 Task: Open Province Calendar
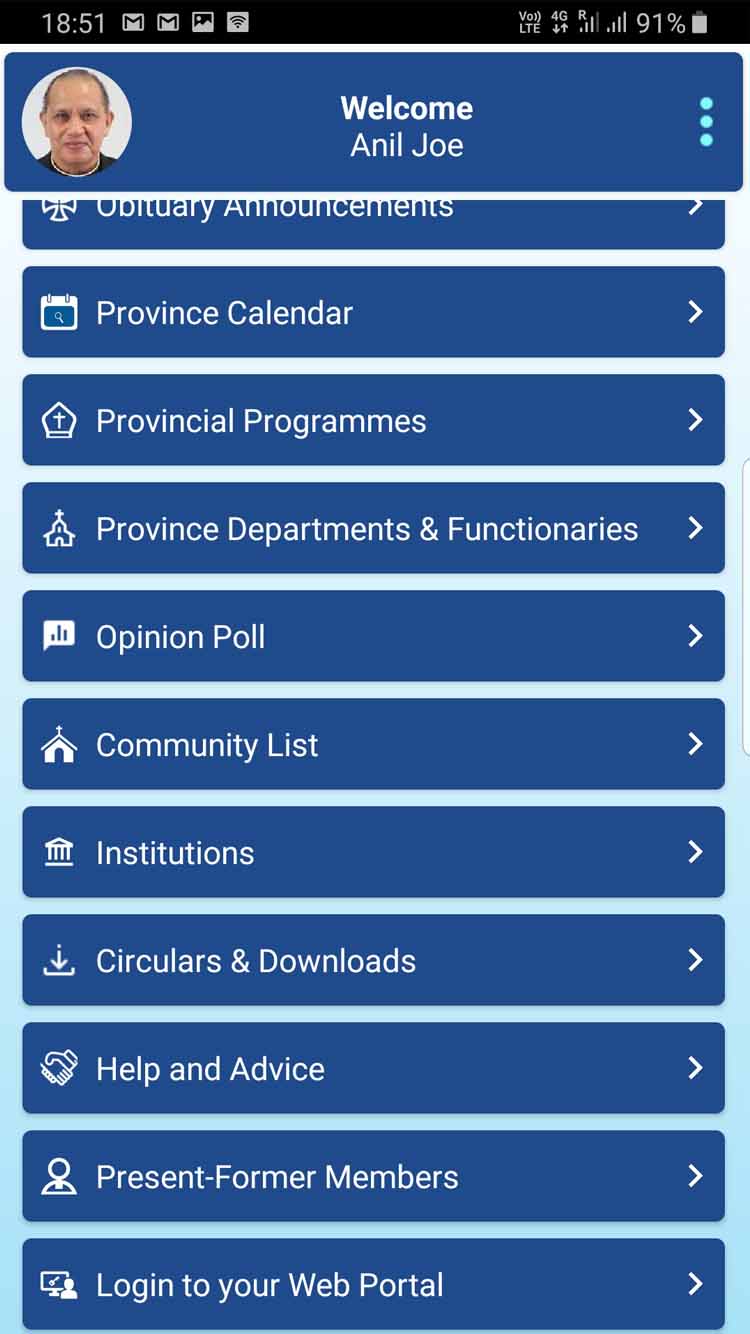(373, 312)
